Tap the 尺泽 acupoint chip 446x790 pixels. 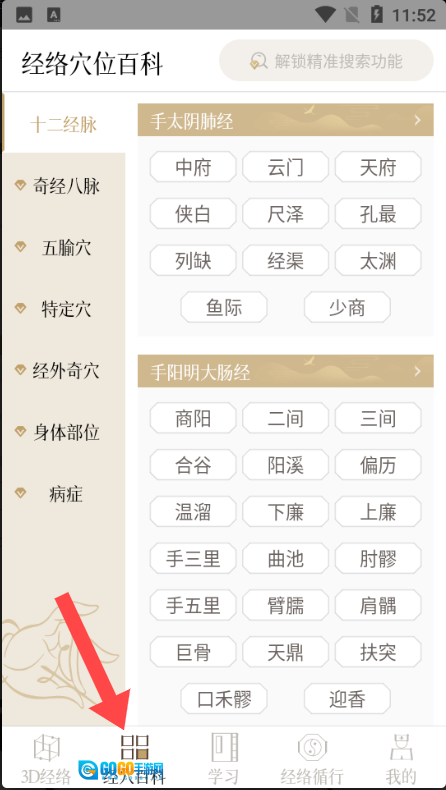point(285,214)
